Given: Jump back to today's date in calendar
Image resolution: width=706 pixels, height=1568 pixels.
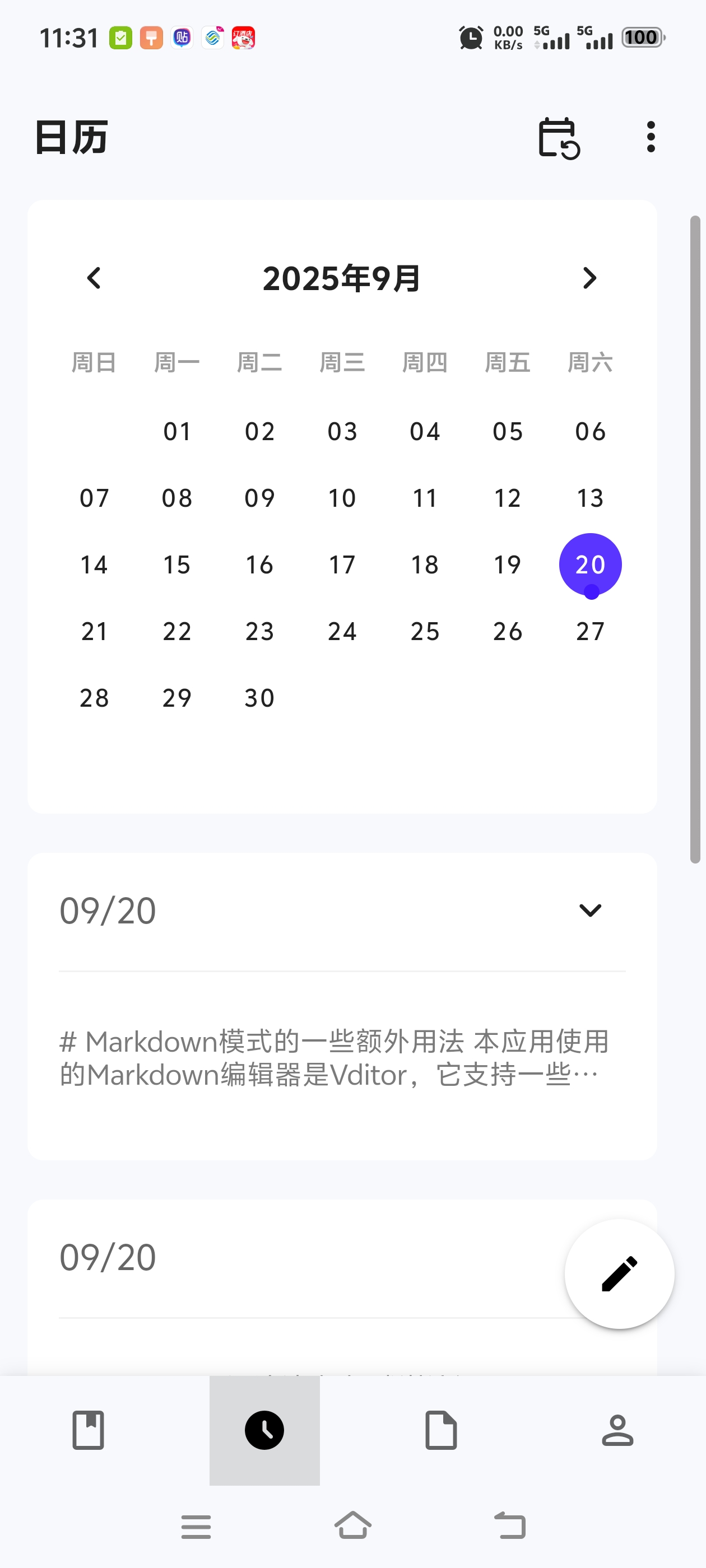Looking at the screenshot, I should pyautogui.click(x=558, y=138).
